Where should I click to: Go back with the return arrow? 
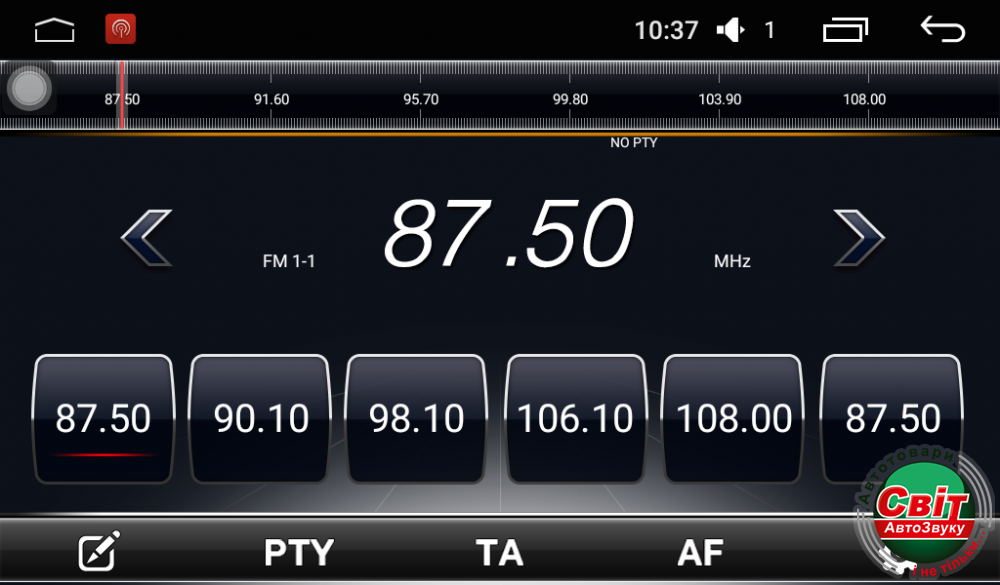point(942,30)
